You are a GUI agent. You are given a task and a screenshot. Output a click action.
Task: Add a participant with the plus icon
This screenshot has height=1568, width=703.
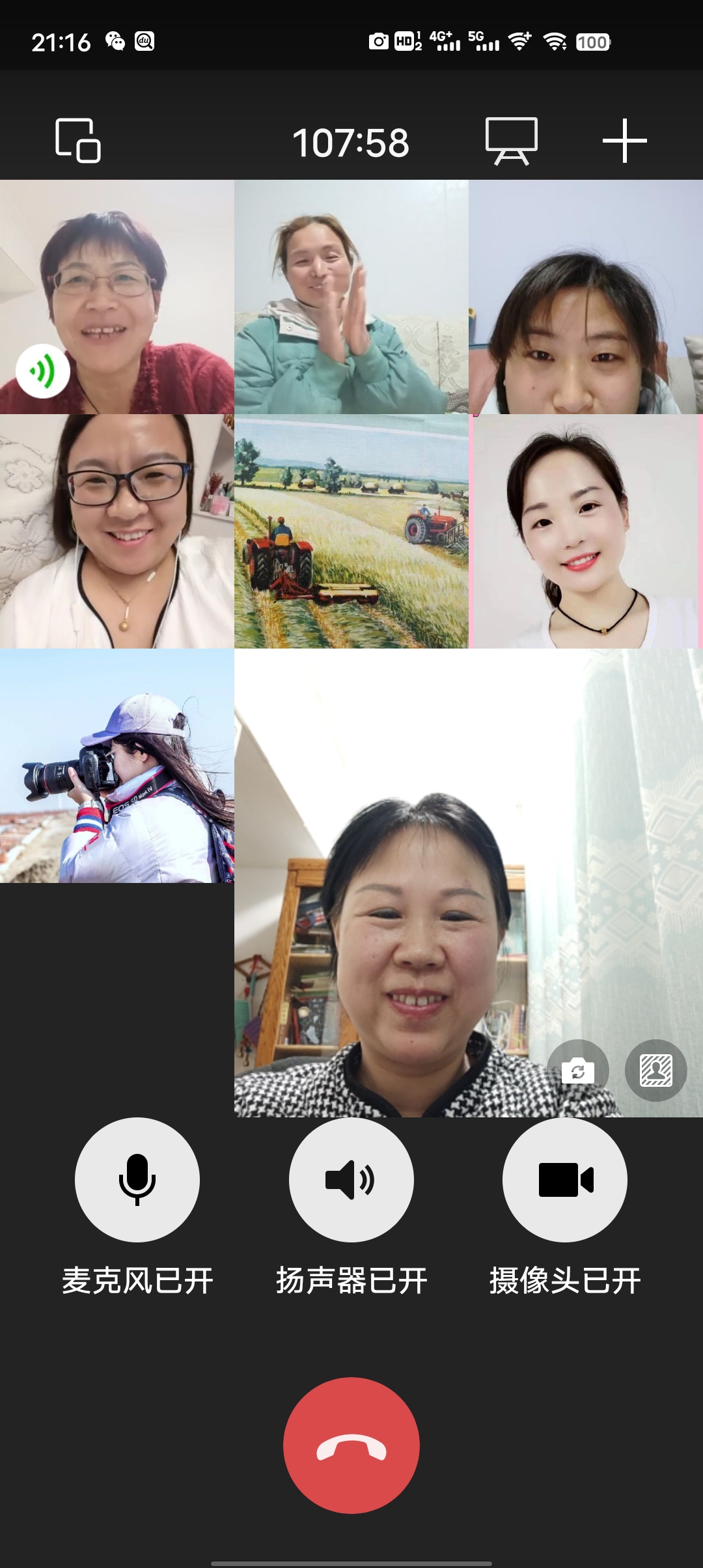tap(624, 140)
